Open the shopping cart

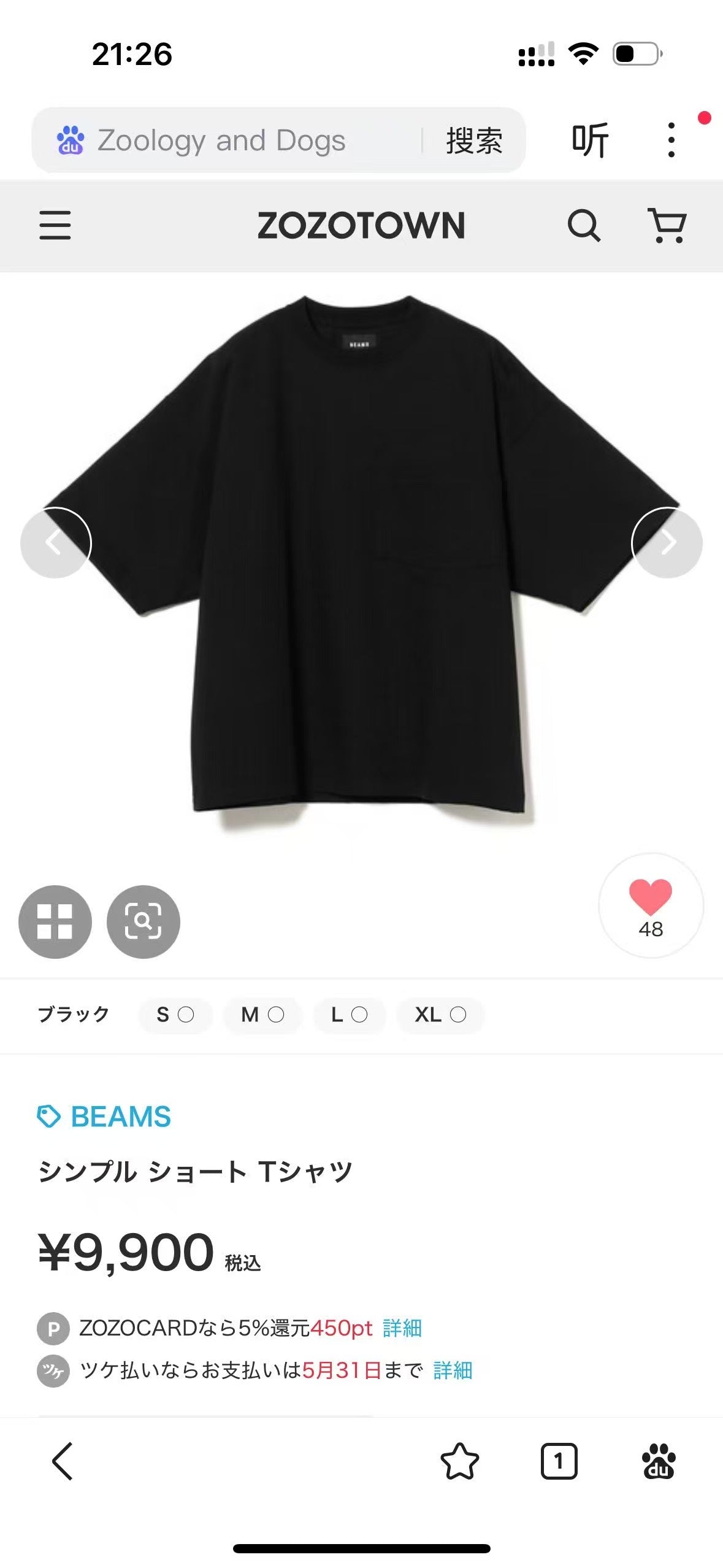667,225
